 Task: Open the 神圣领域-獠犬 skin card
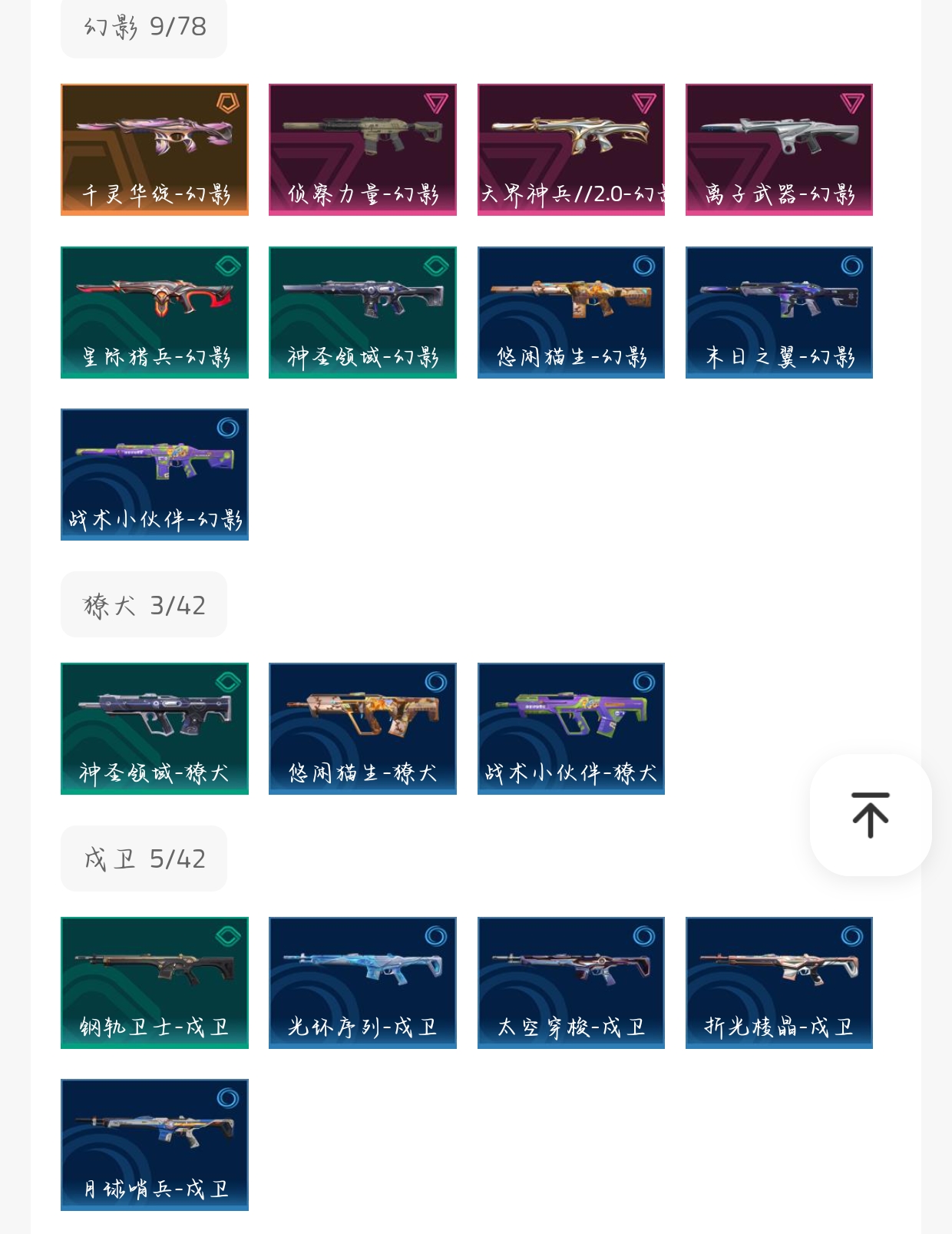154,729
